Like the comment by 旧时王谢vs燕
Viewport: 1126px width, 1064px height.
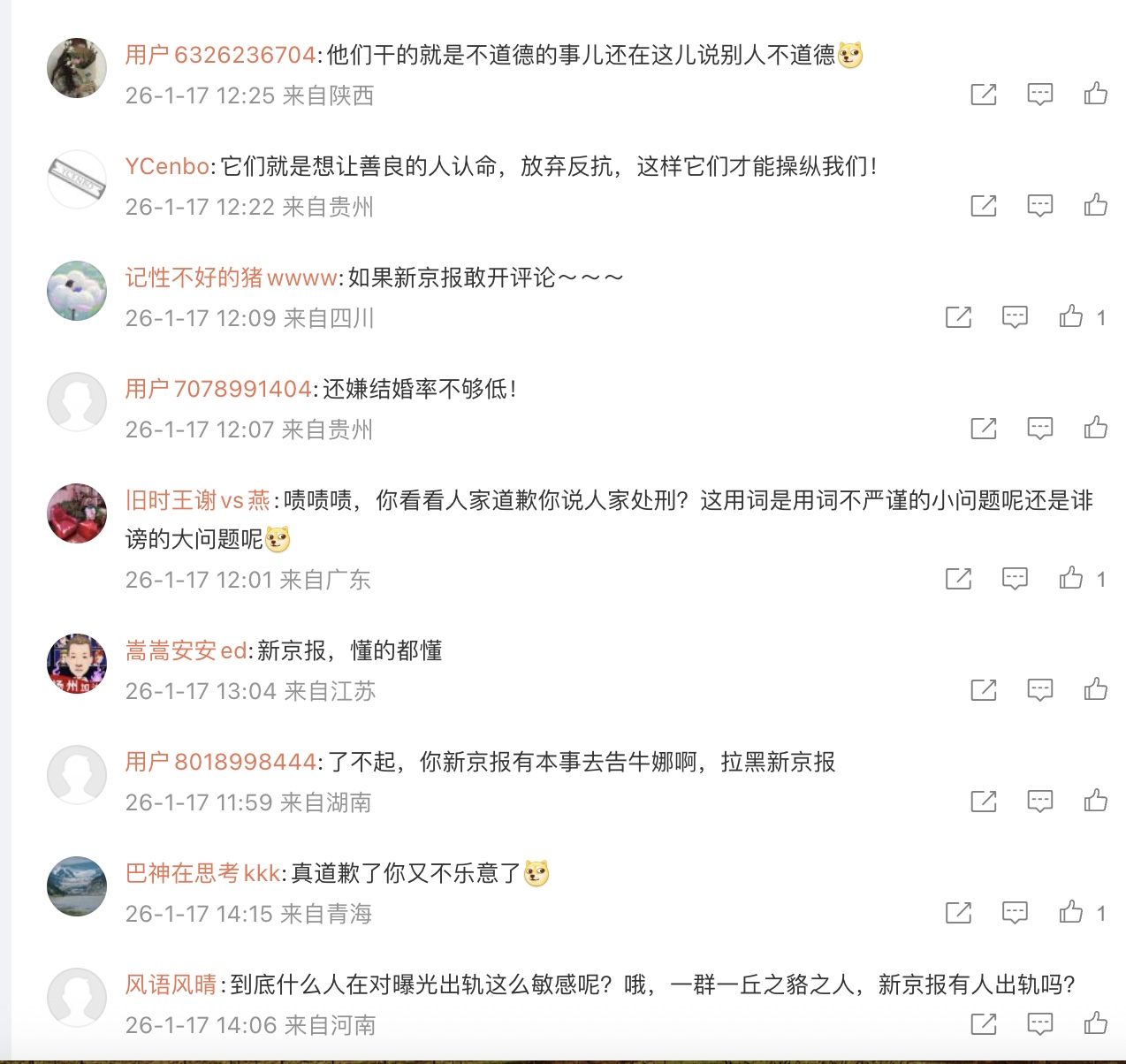[1071, 579]
